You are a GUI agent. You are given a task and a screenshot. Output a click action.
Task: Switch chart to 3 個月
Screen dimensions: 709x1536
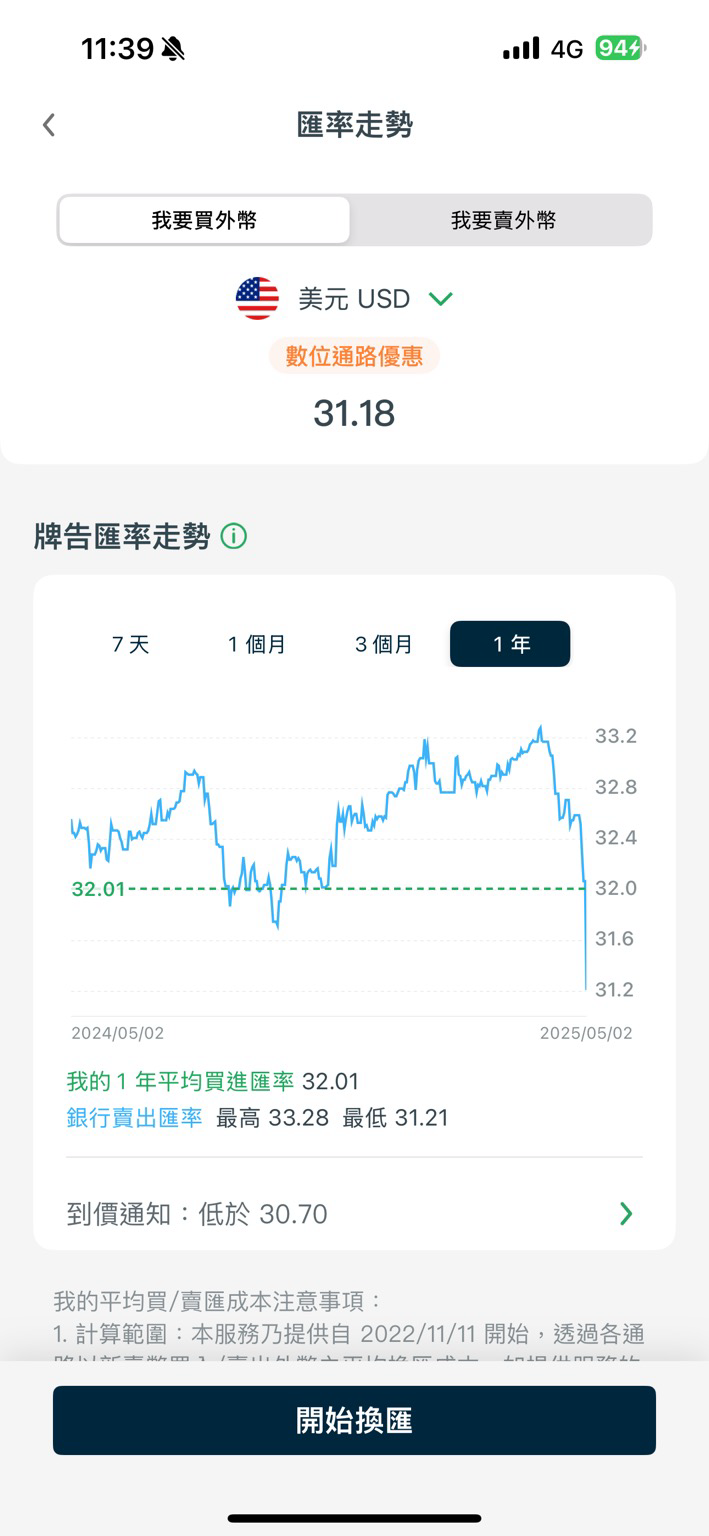coord(384,644)
